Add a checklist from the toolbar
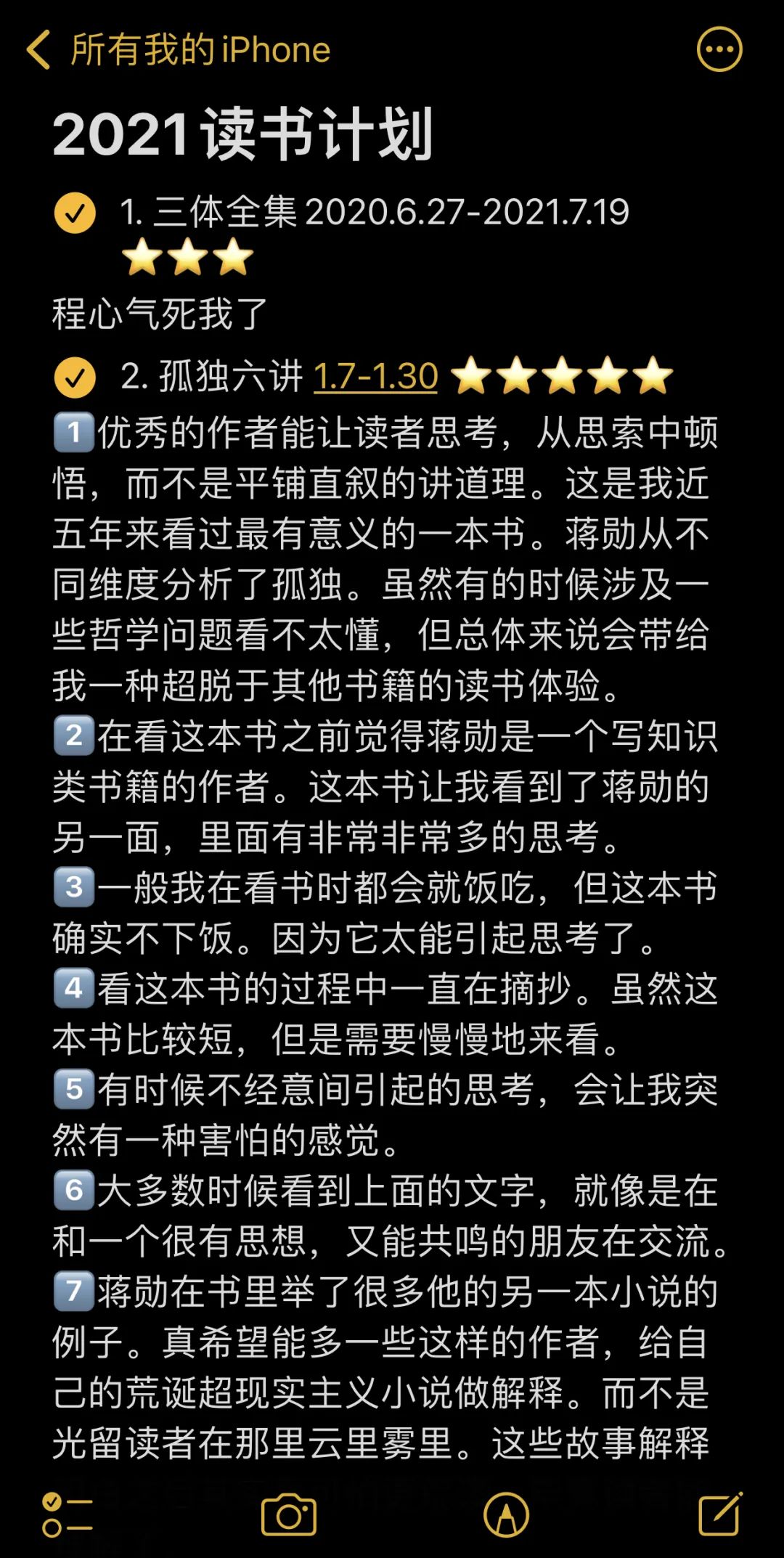Image resolution: width=784 pixels, height=1558 pixels. [67, 1515]
